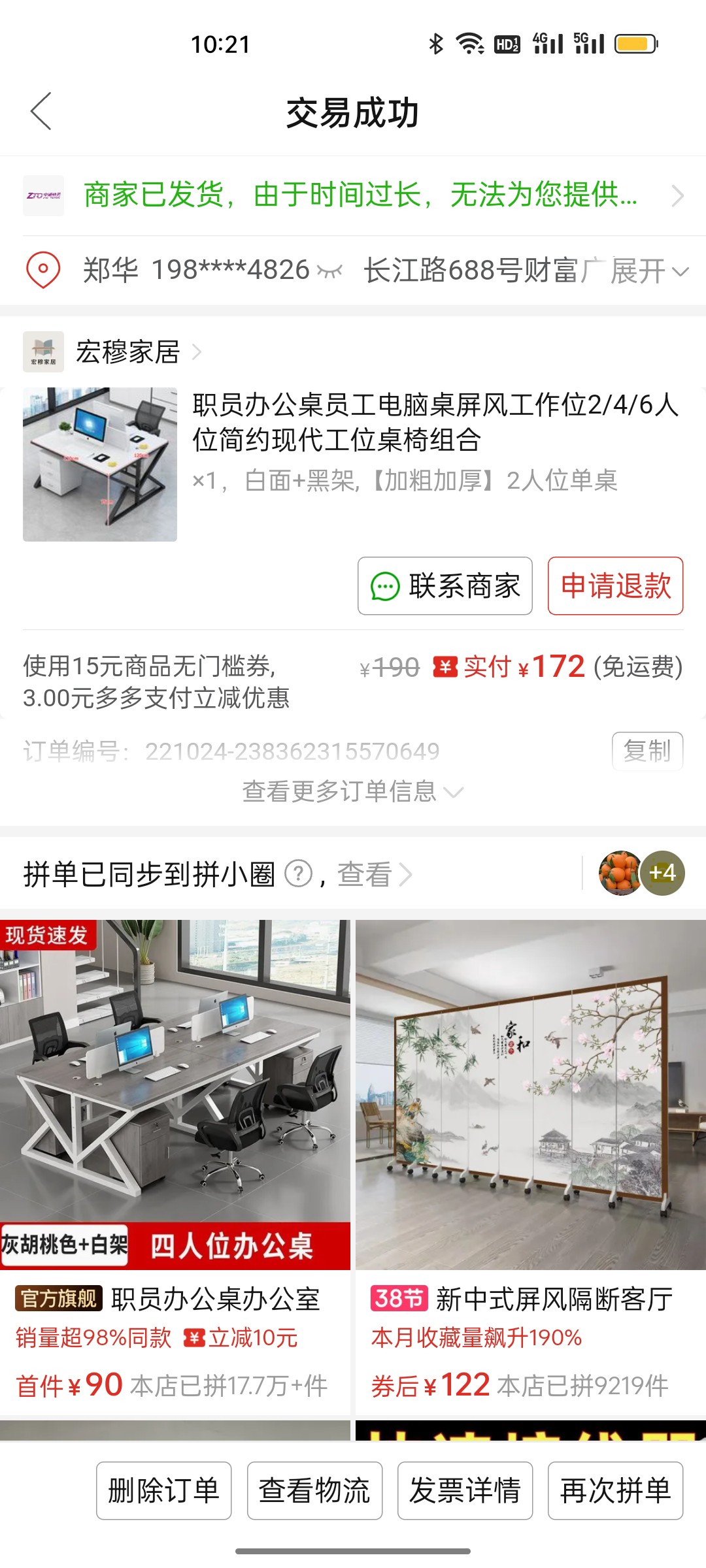Go back from the 交易成功 page
706x1568 pixels.
pyautogui.click(x=41, y=112)
